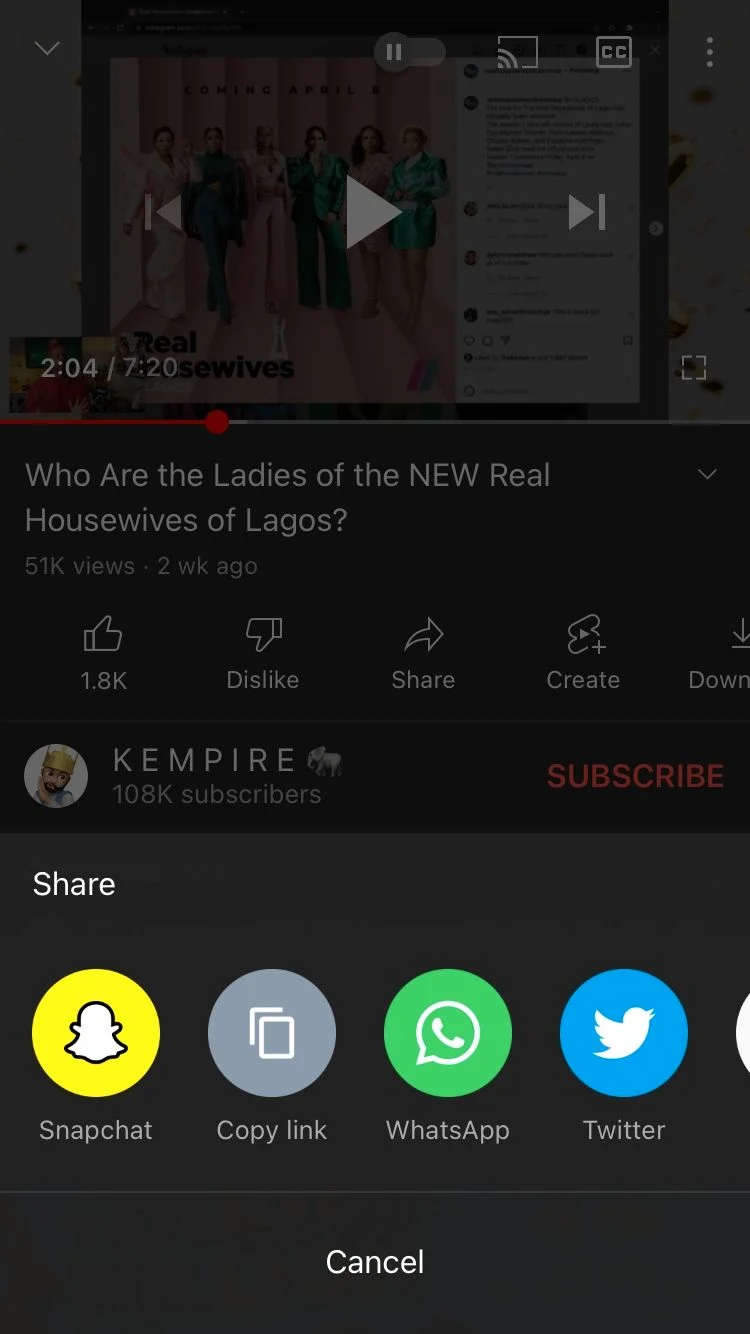Share the video on Twitter
Viewport: 750px width, 1334px height.
pos(624,1033)
